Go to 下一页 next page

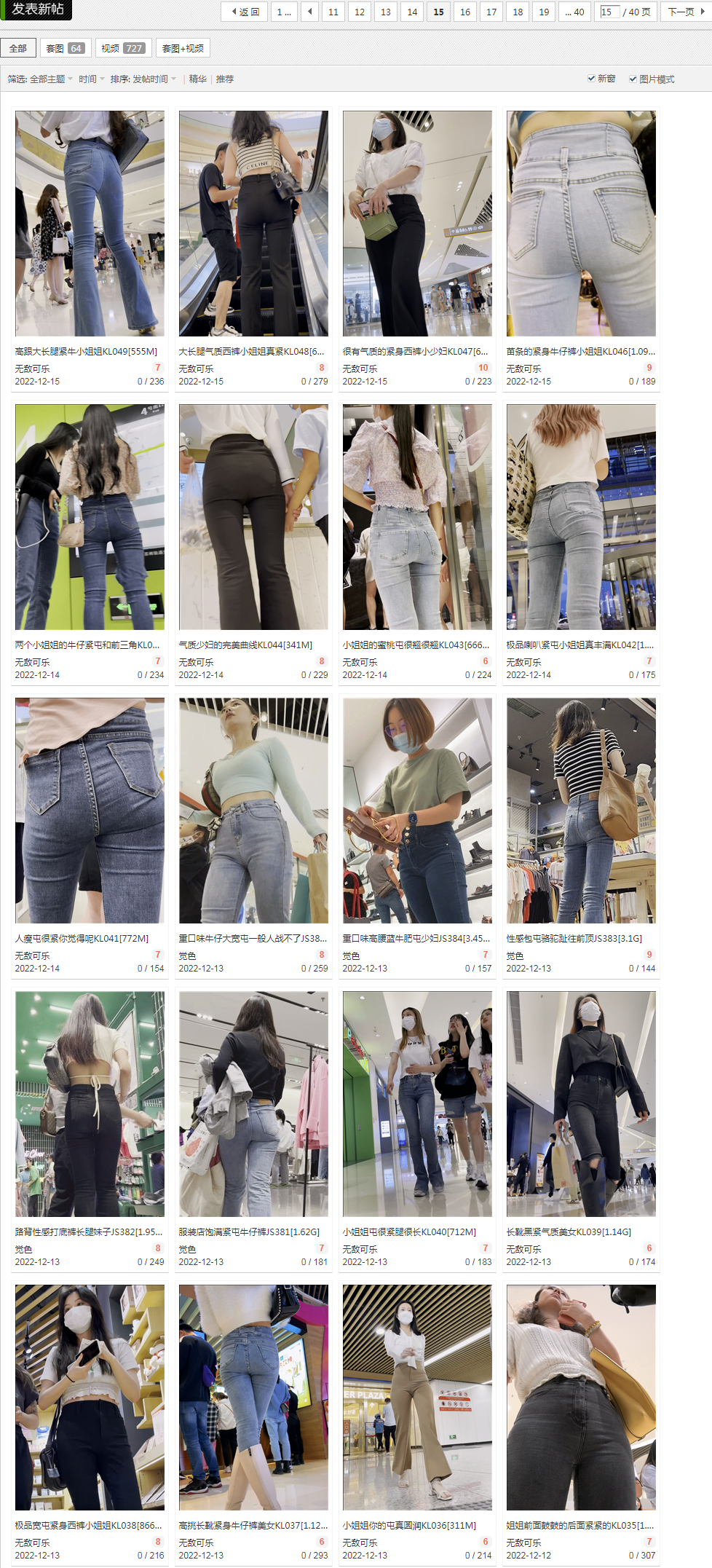click(686, 12)
